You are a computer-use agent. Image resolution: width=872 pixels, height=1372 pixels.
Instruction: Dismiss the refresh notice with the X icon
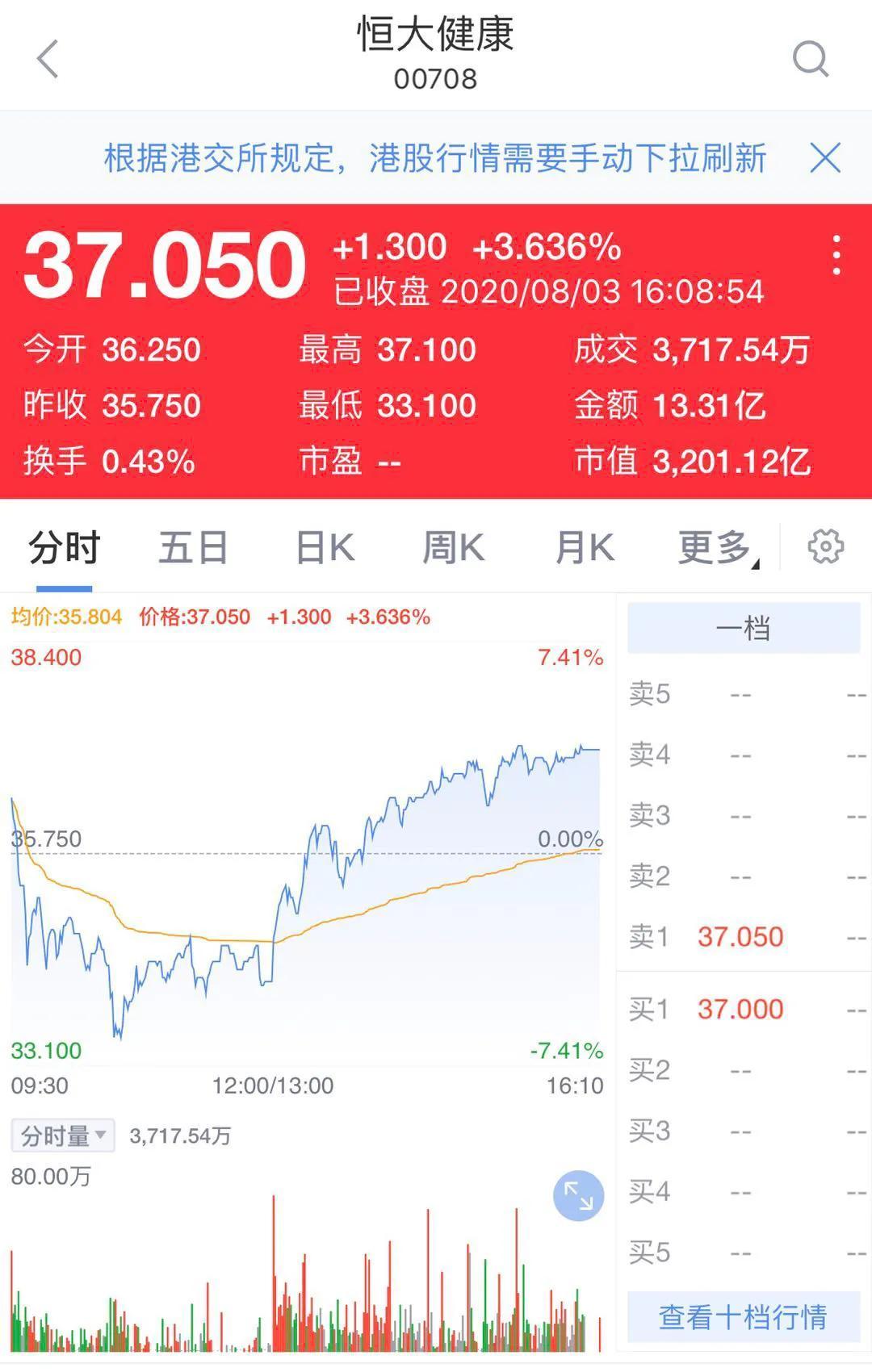826,159
